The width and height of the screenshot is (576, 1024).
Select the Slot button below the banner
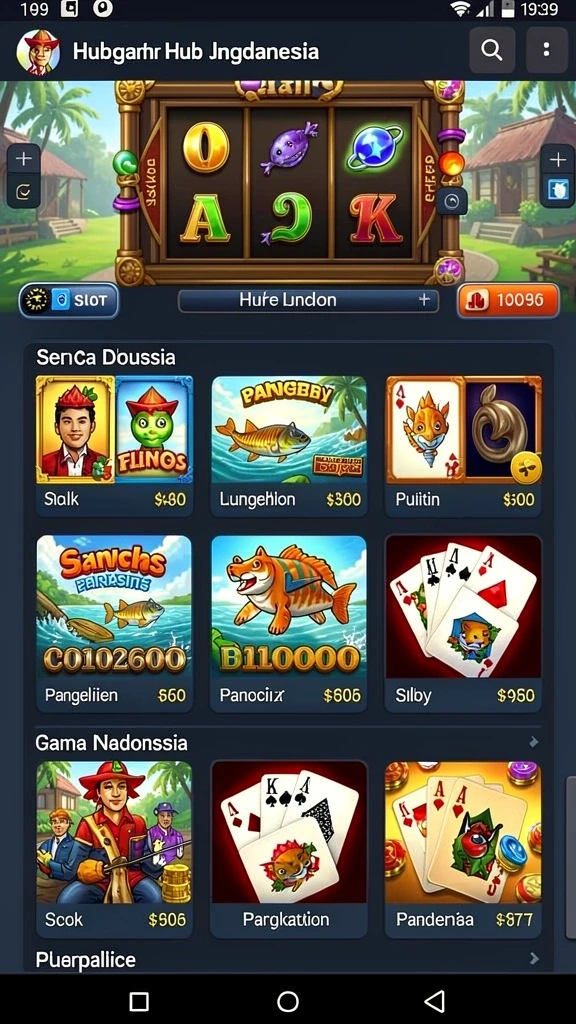[69, 300]
